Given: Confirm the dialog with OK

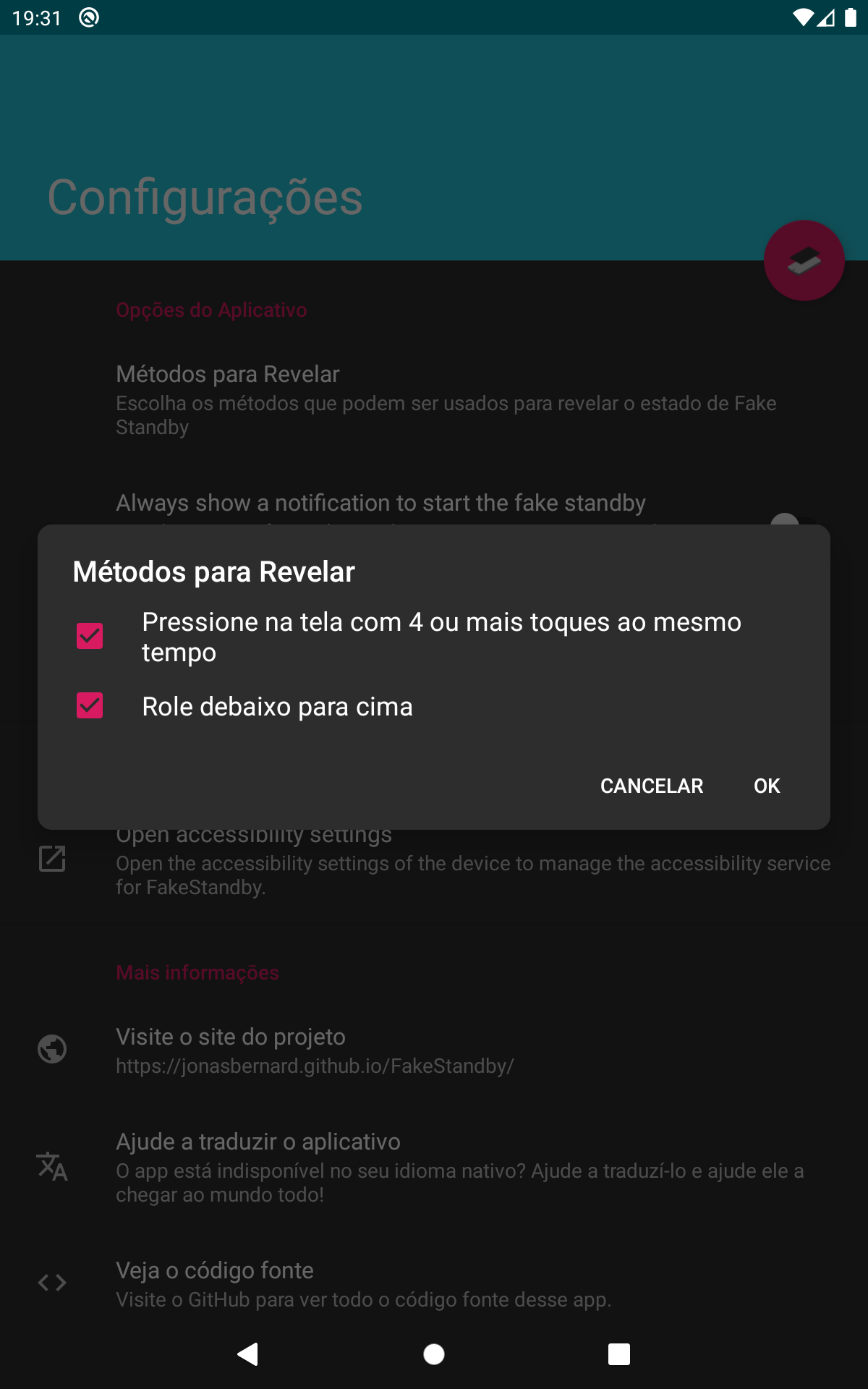Looking at the screenshot, I should coord(767,786).
